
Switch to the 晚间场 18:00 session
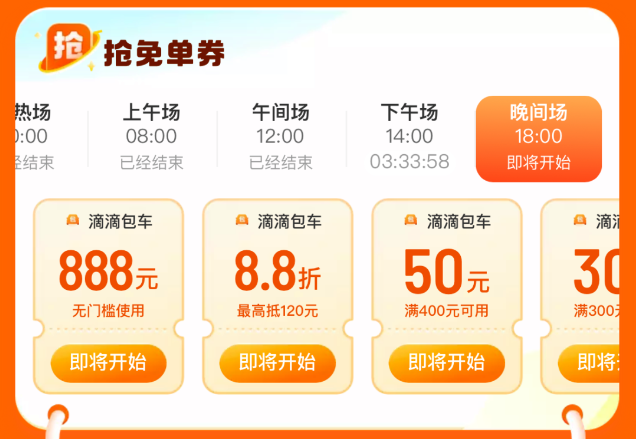pyautogui.click(x=538, y=138)
